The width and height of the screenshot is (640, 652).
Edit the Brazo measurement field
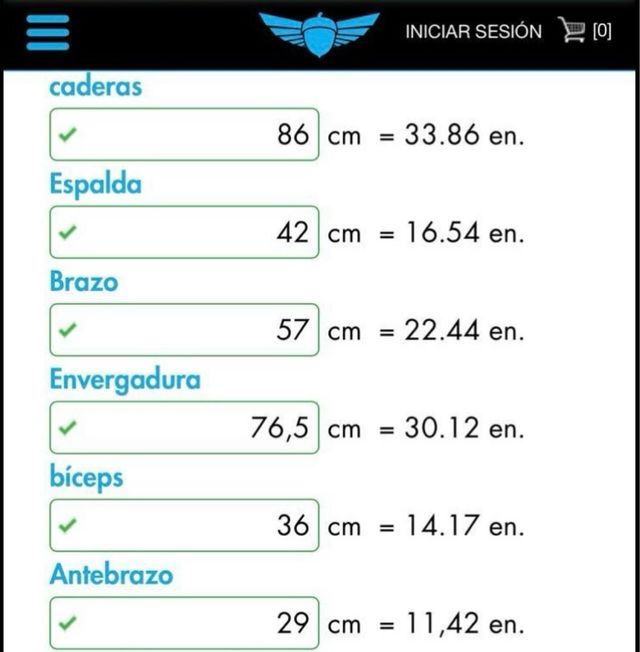(184, 331)
